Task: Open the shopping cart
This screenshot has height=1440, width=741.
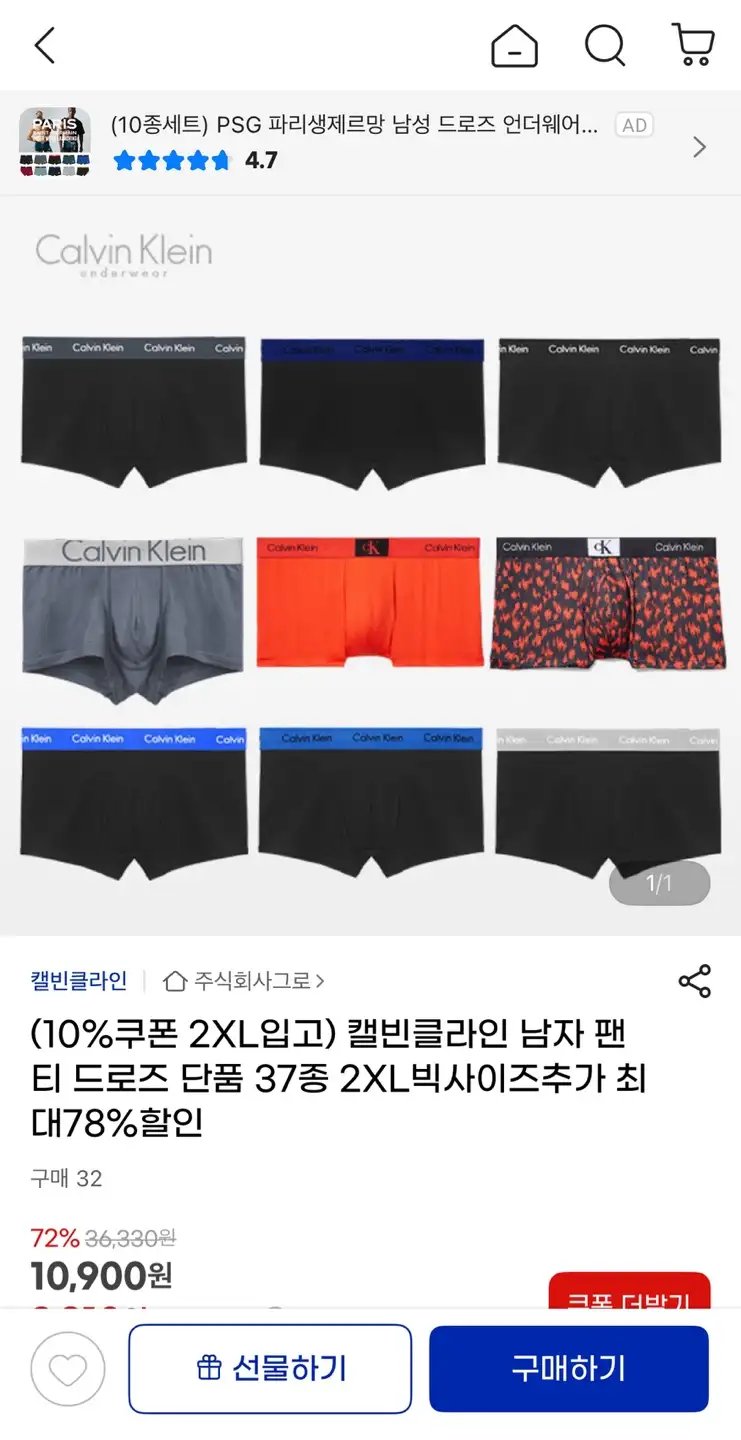Action: point(693,46)
